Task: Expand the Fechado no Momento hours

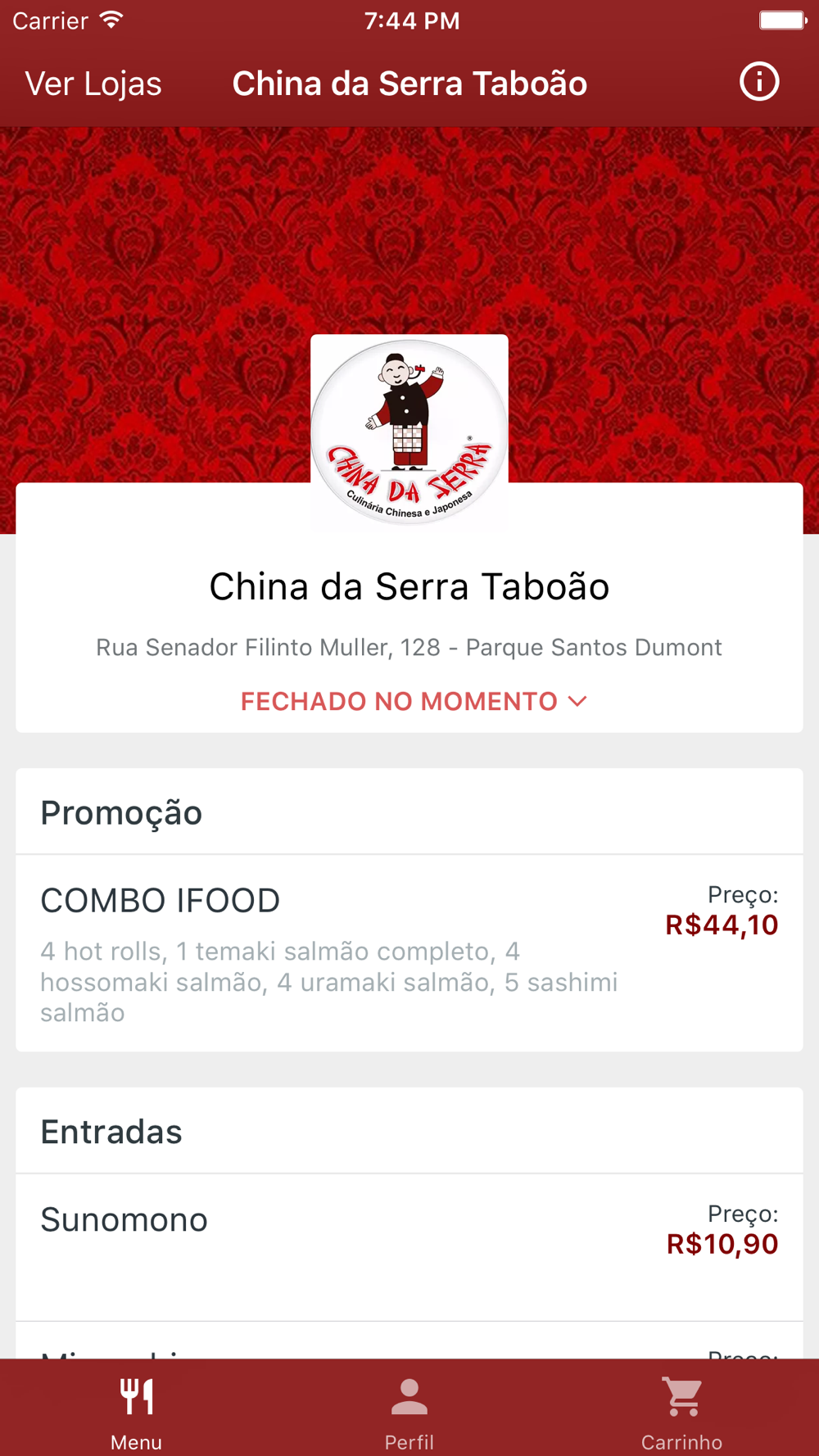Action: [414, 702]
